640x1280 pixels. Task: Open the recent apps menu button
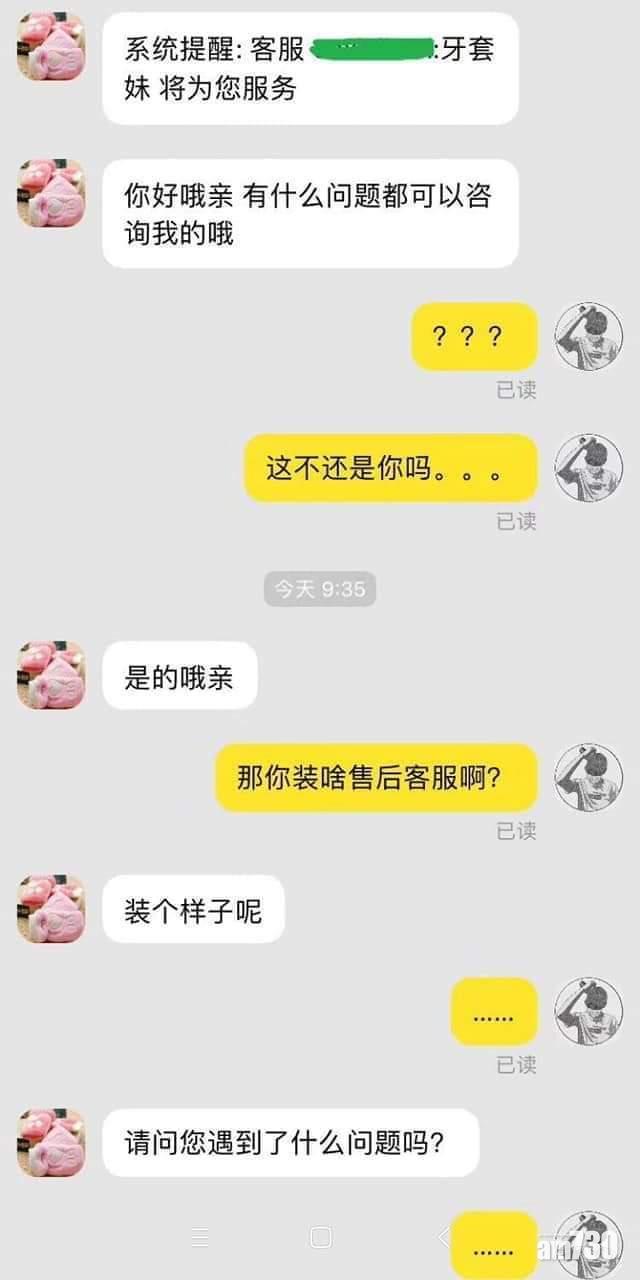coord(200,1238)
